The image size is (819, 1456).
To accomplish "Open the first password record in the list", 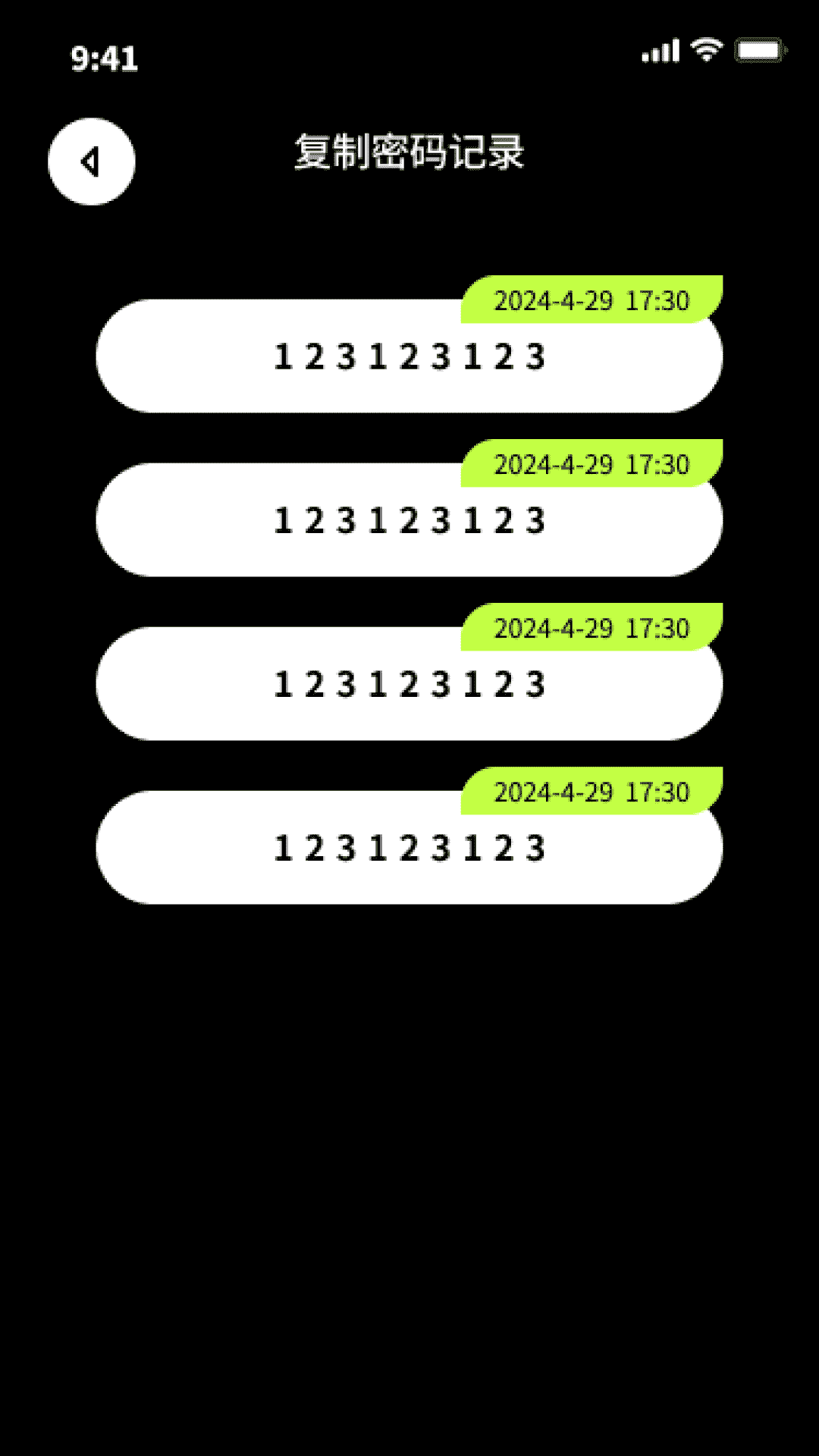I will [x=409, y=357].
